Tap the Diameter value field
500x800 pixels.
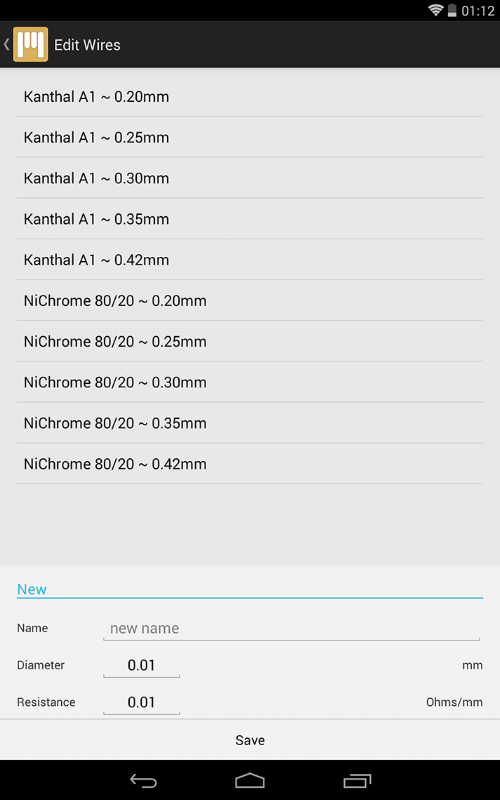tap(141, 665)
